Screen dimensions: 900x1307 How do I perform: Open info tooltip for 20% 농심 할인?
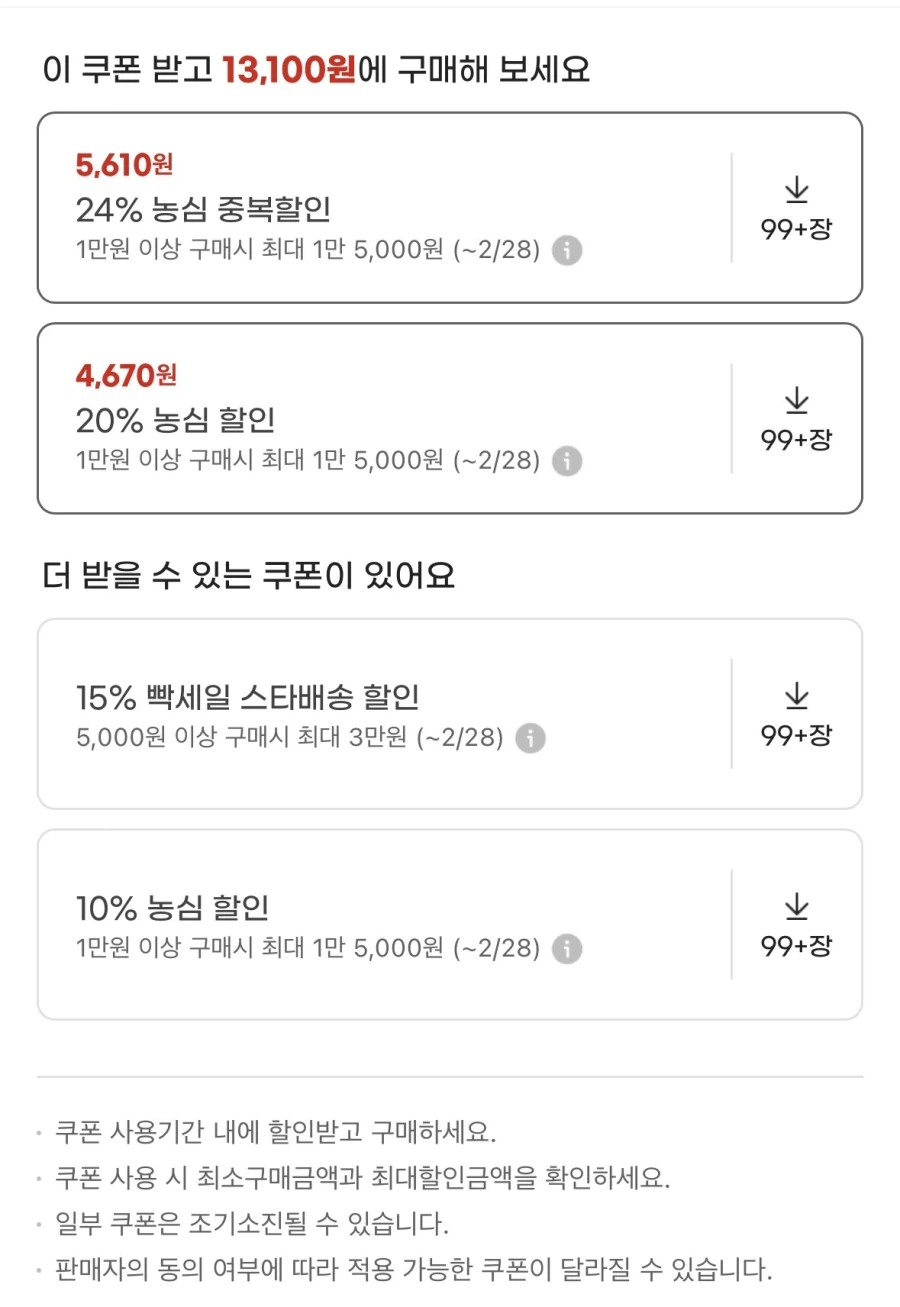[x=567, y=461]
